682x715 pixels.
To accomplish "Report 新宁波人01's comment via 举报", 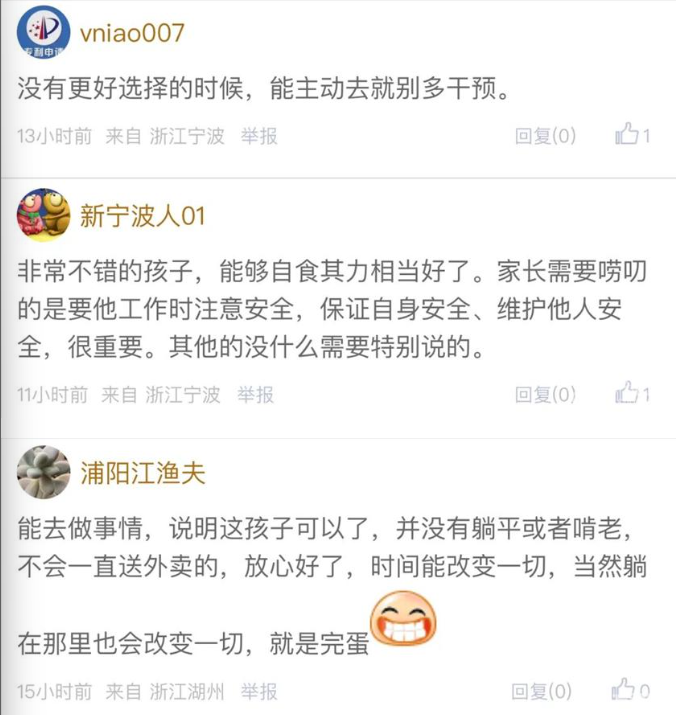I will click(255, 395).
